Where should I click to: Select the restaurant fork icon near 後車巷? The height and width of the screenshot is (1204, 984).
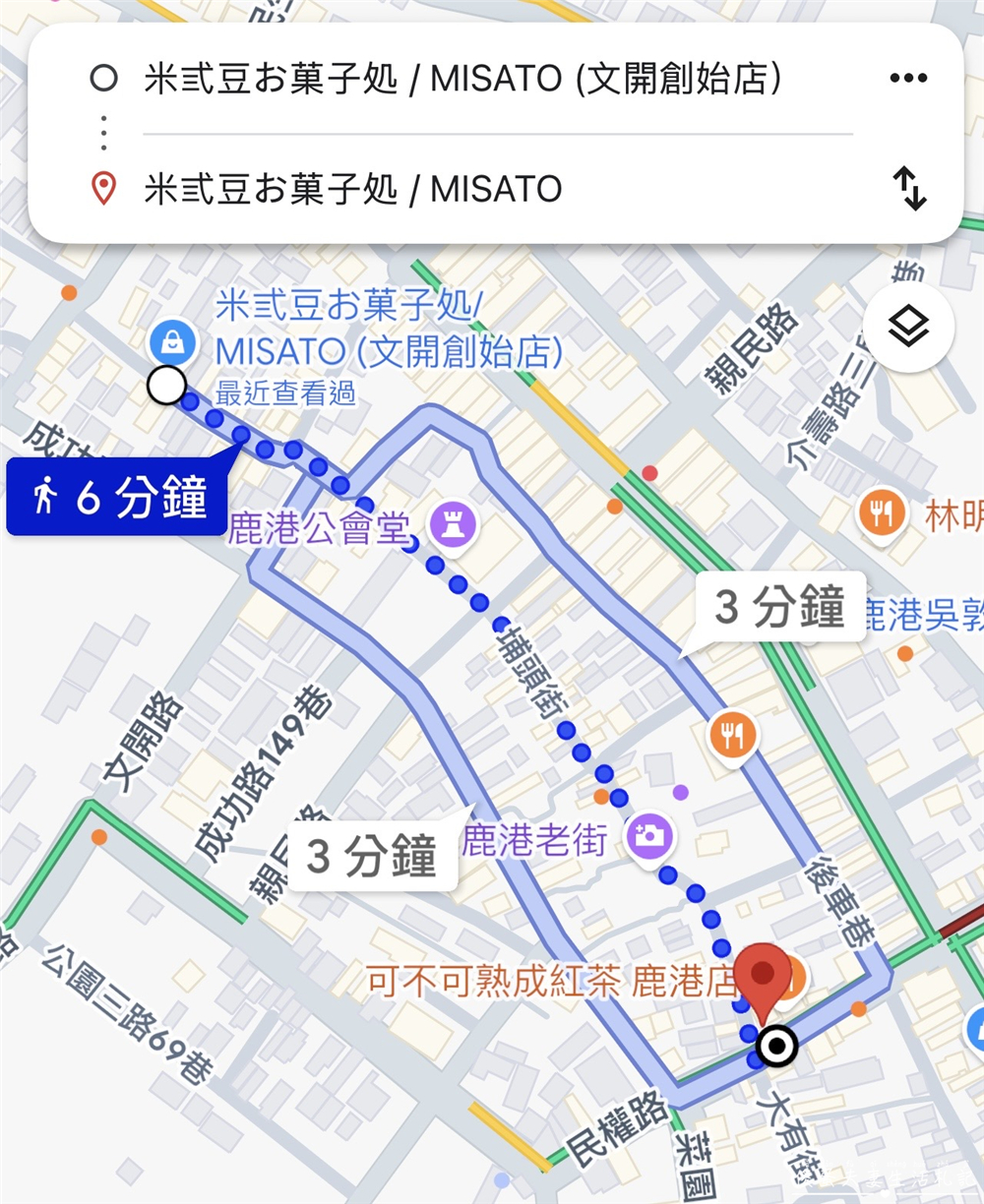click(x=732, y=734)
